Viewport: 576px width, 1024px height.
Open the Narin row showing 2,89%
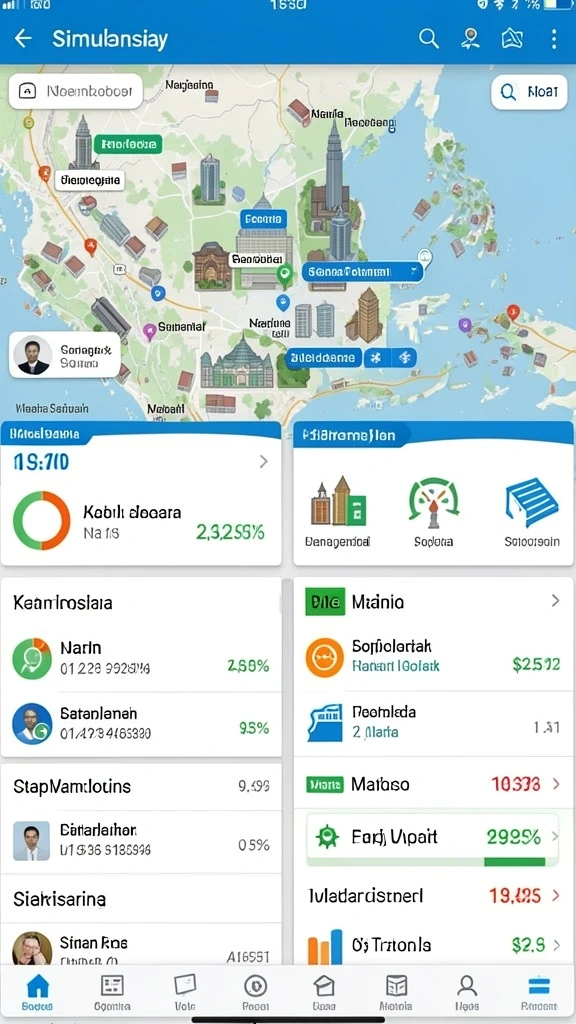141,658
